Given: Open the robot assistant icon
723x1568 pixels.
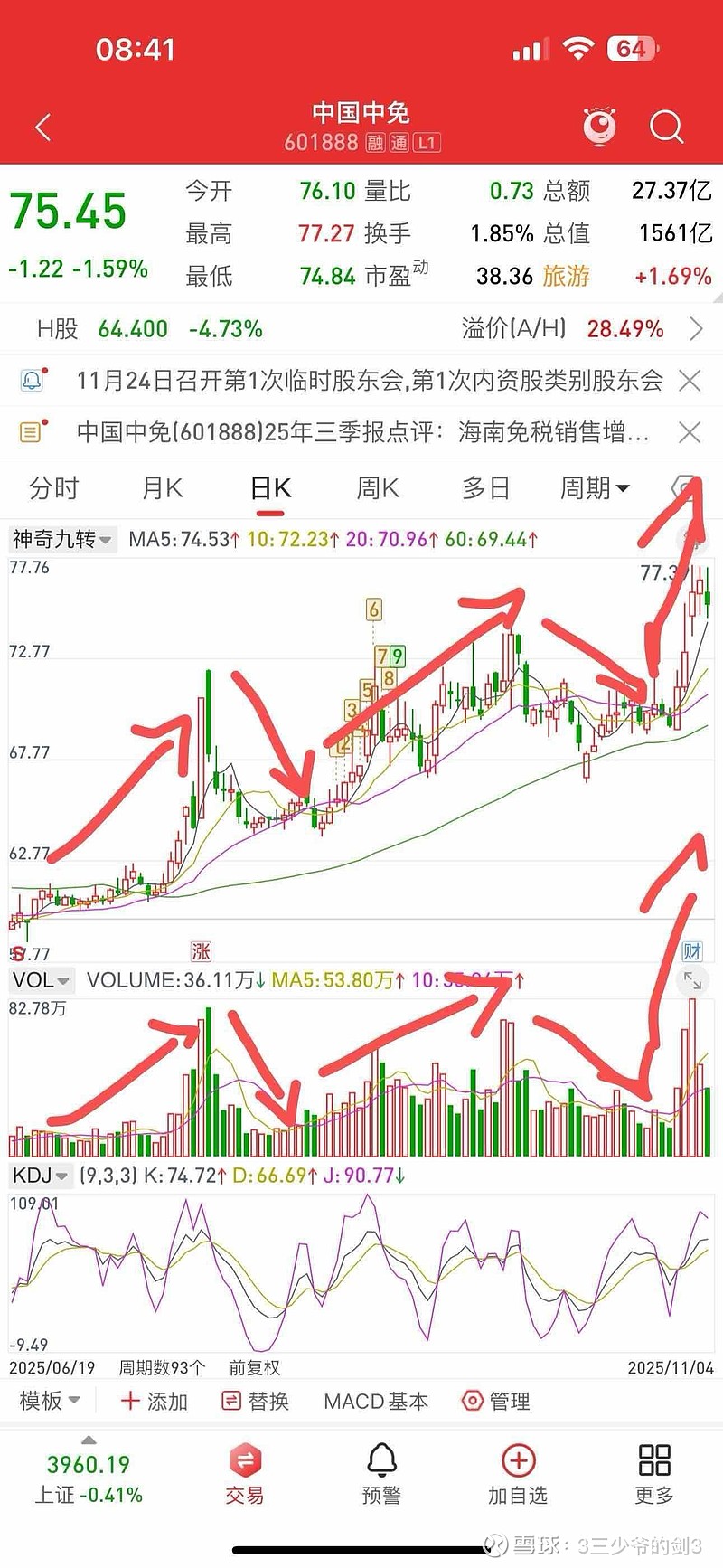Looking at the screenshot, I should coord(599,128).
